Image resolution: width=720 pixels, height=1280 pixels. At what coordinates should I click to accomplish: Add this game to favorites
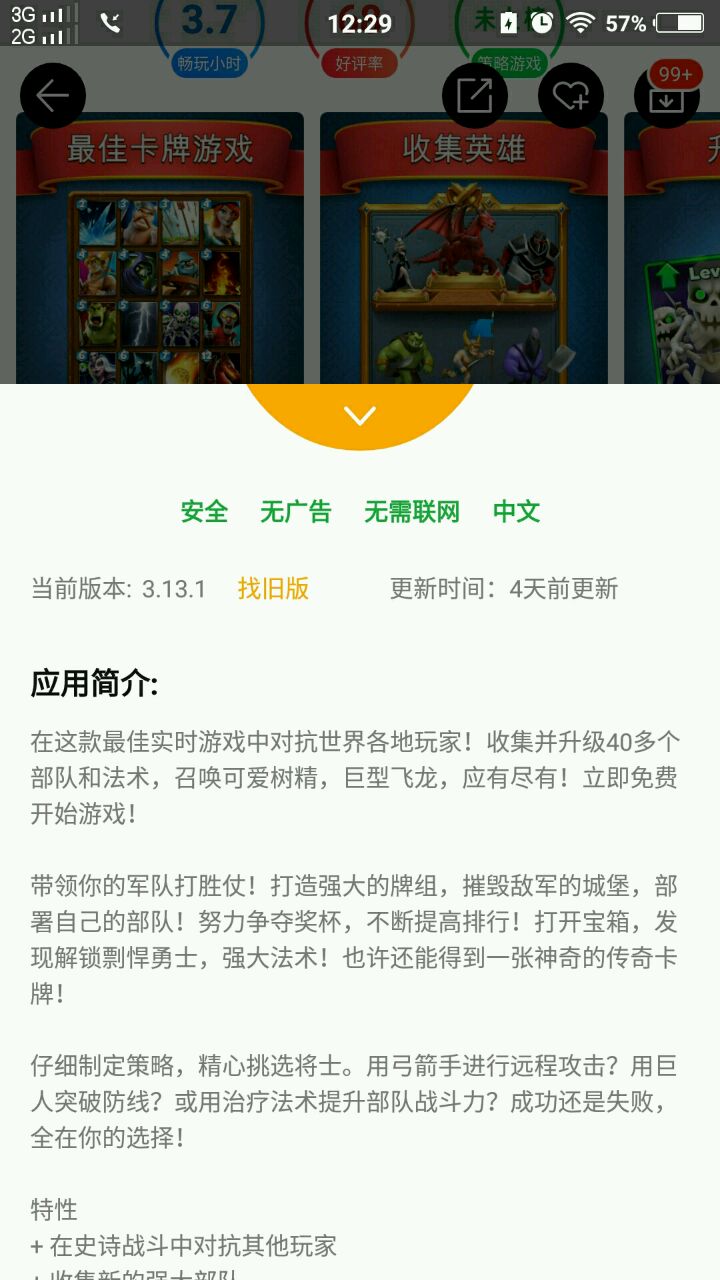pyautogui.click(x=571, y=96)
